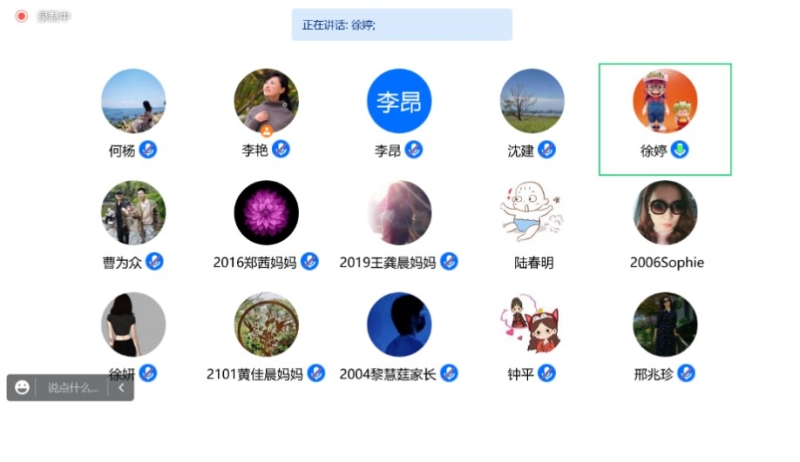
Task: Select participant 2006Sophie
Action: click(x=665, y=213)
